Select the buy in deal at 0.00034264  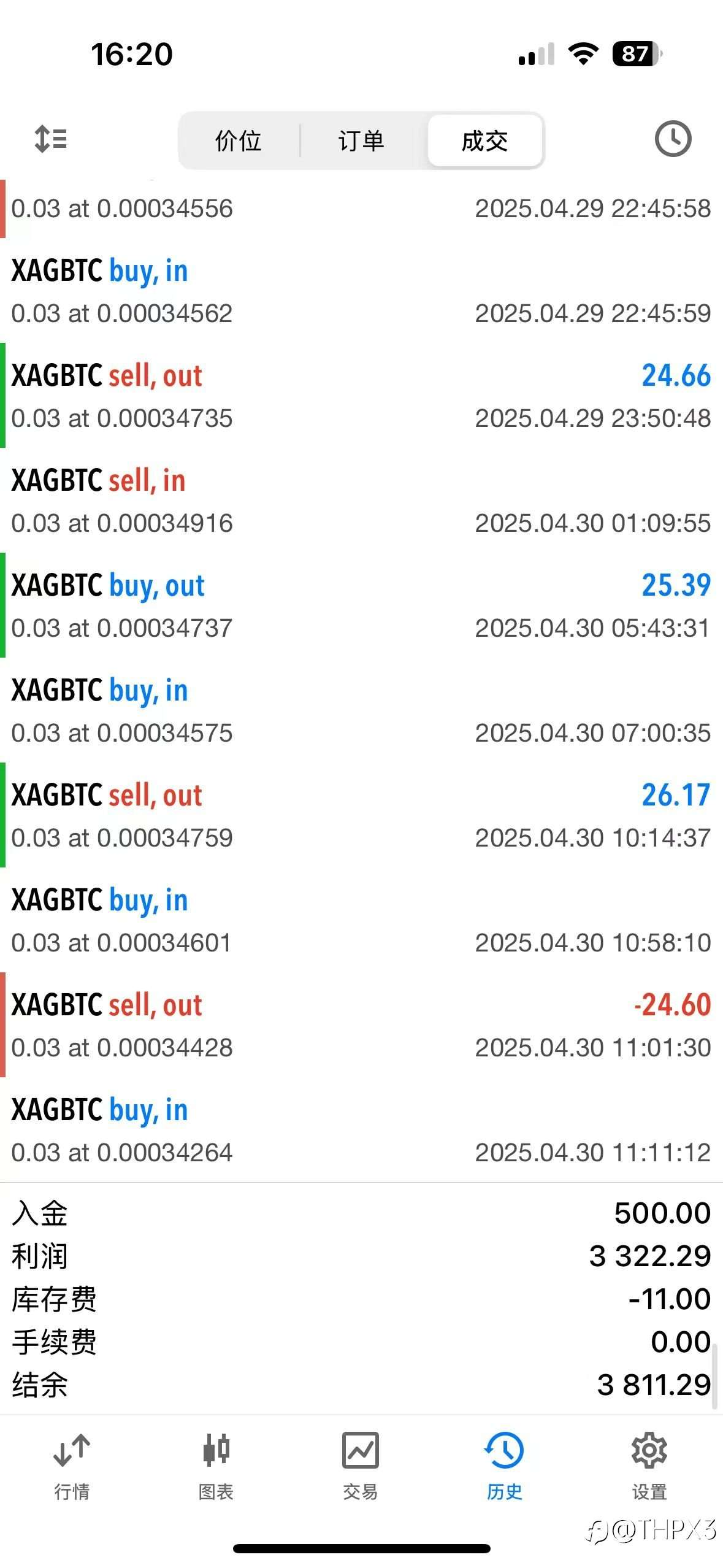[361, 1130]
